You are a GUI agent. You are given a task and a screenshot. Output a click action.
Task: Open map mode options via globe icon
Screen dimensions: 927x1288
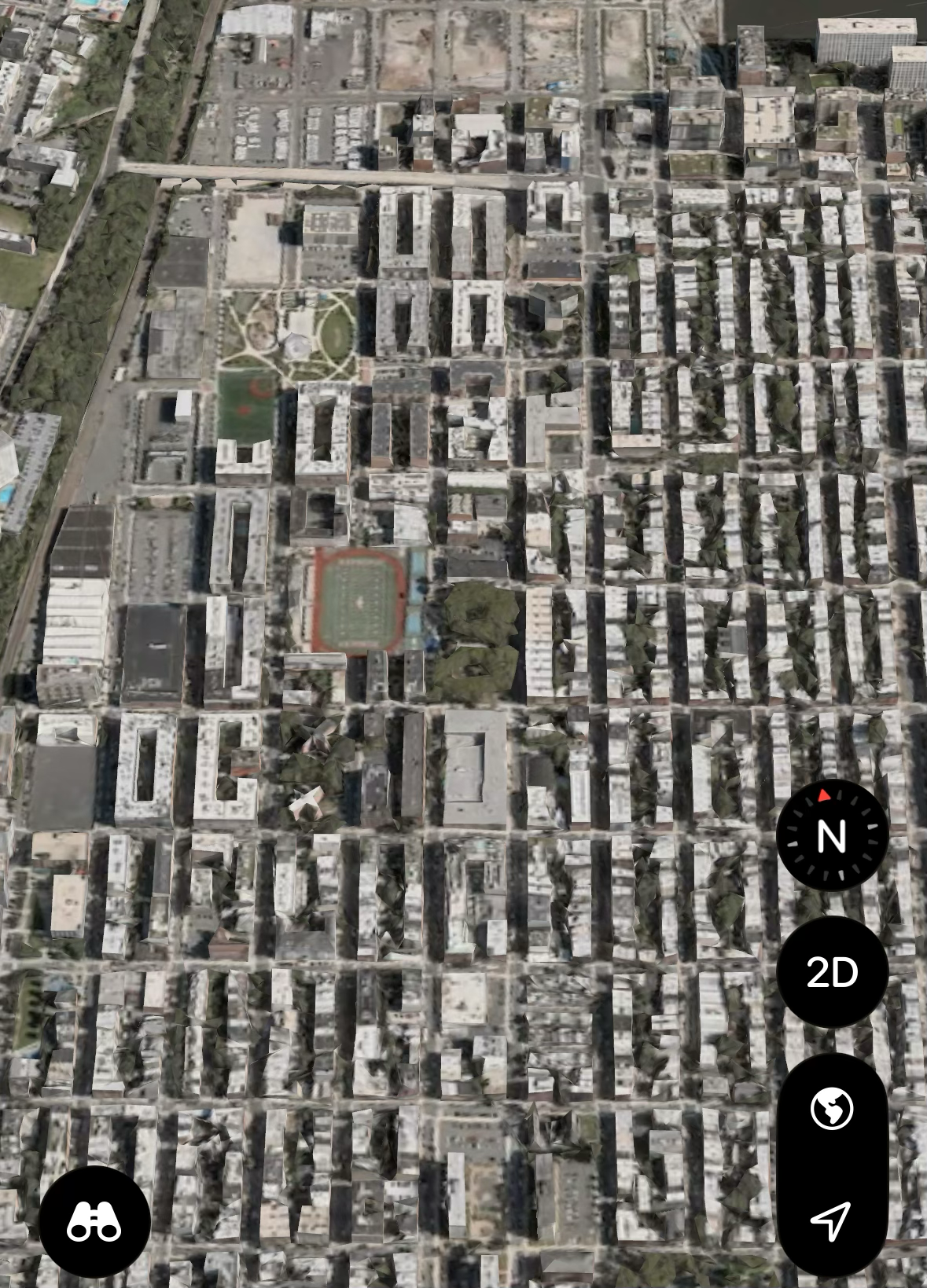click(832, 1109)
